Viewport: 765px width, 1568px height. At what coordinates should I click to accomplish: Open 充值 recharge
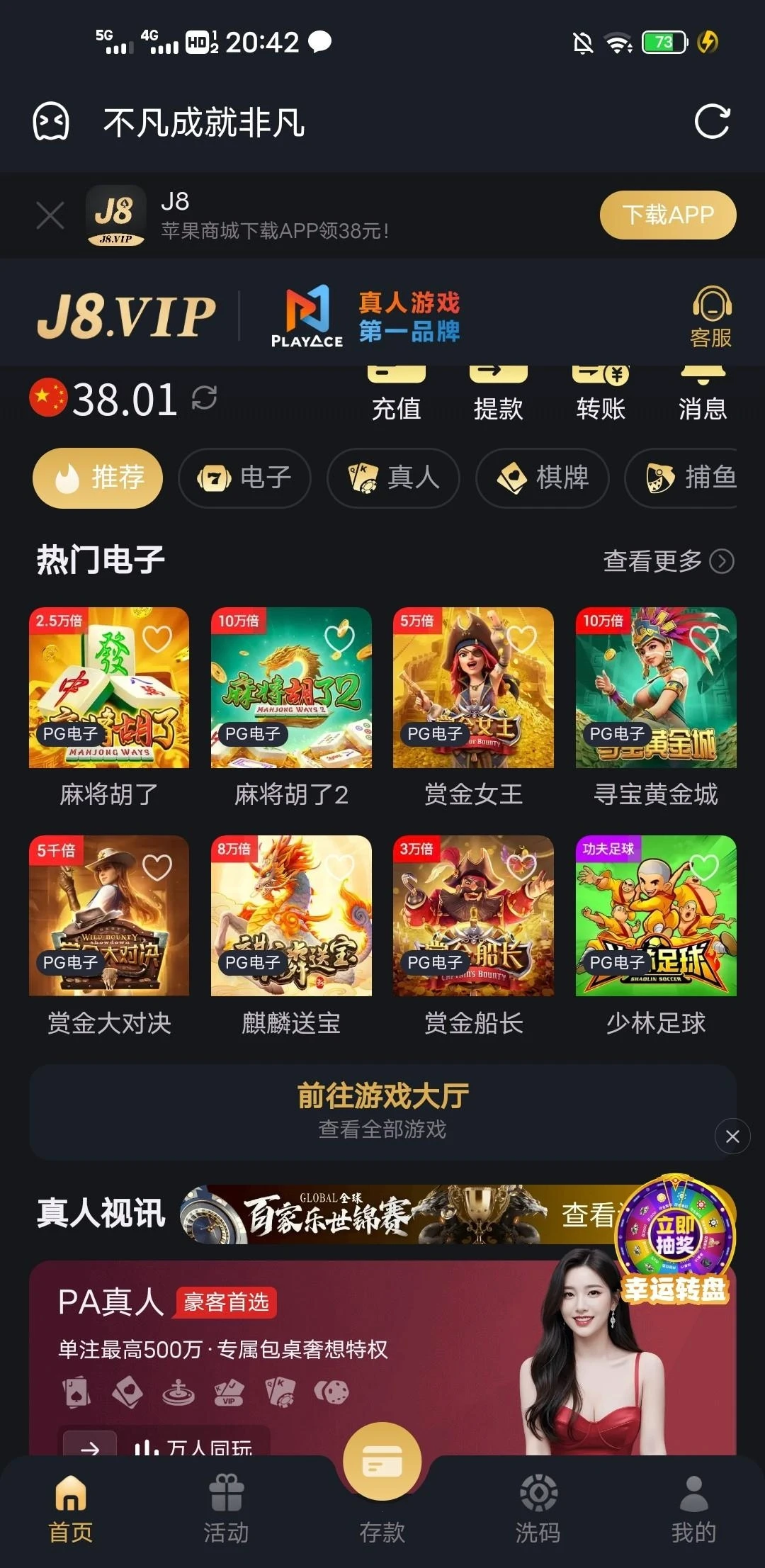pyautogui.click(x=397, y=395)
